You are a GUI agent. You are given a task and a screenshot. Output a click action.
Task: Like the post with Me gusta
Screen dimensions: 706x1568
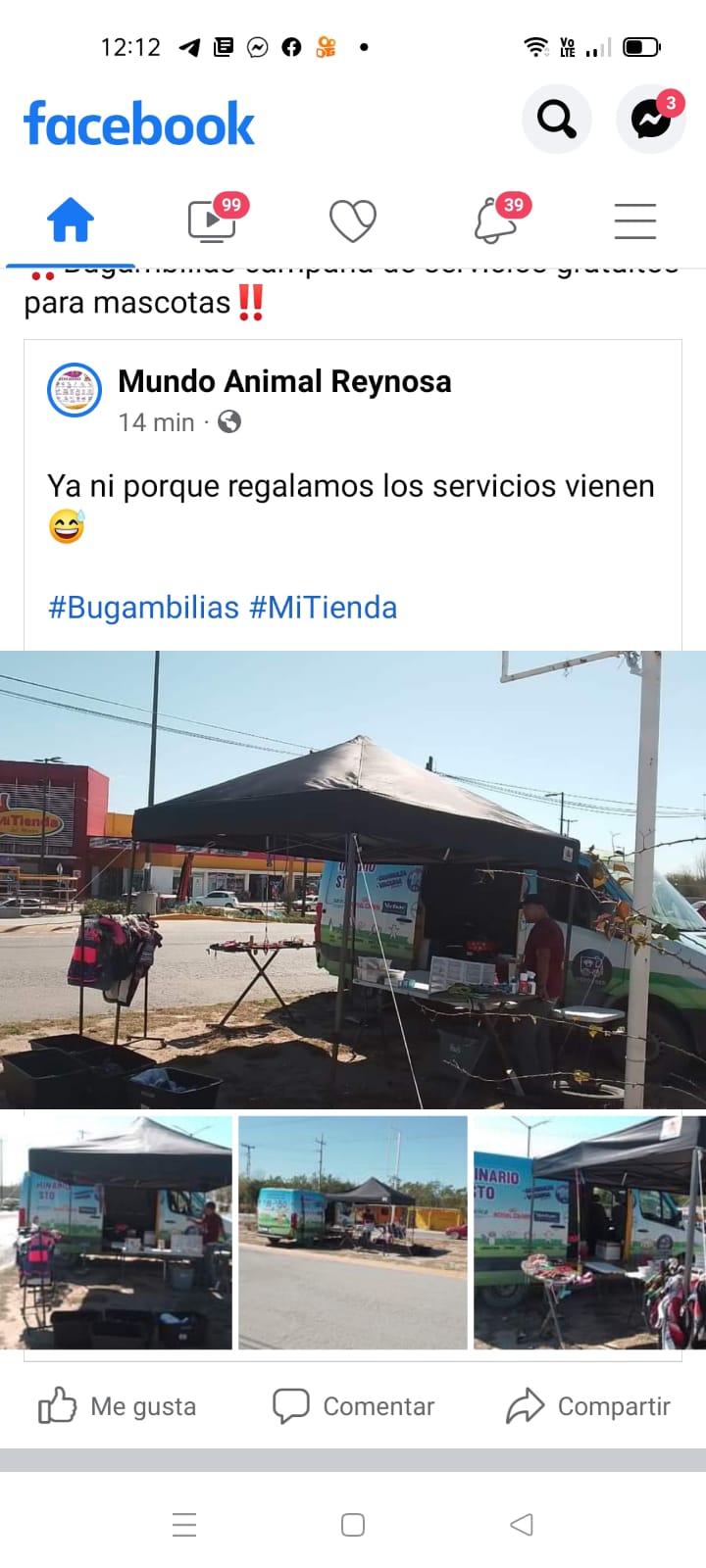coord(118,1406)
